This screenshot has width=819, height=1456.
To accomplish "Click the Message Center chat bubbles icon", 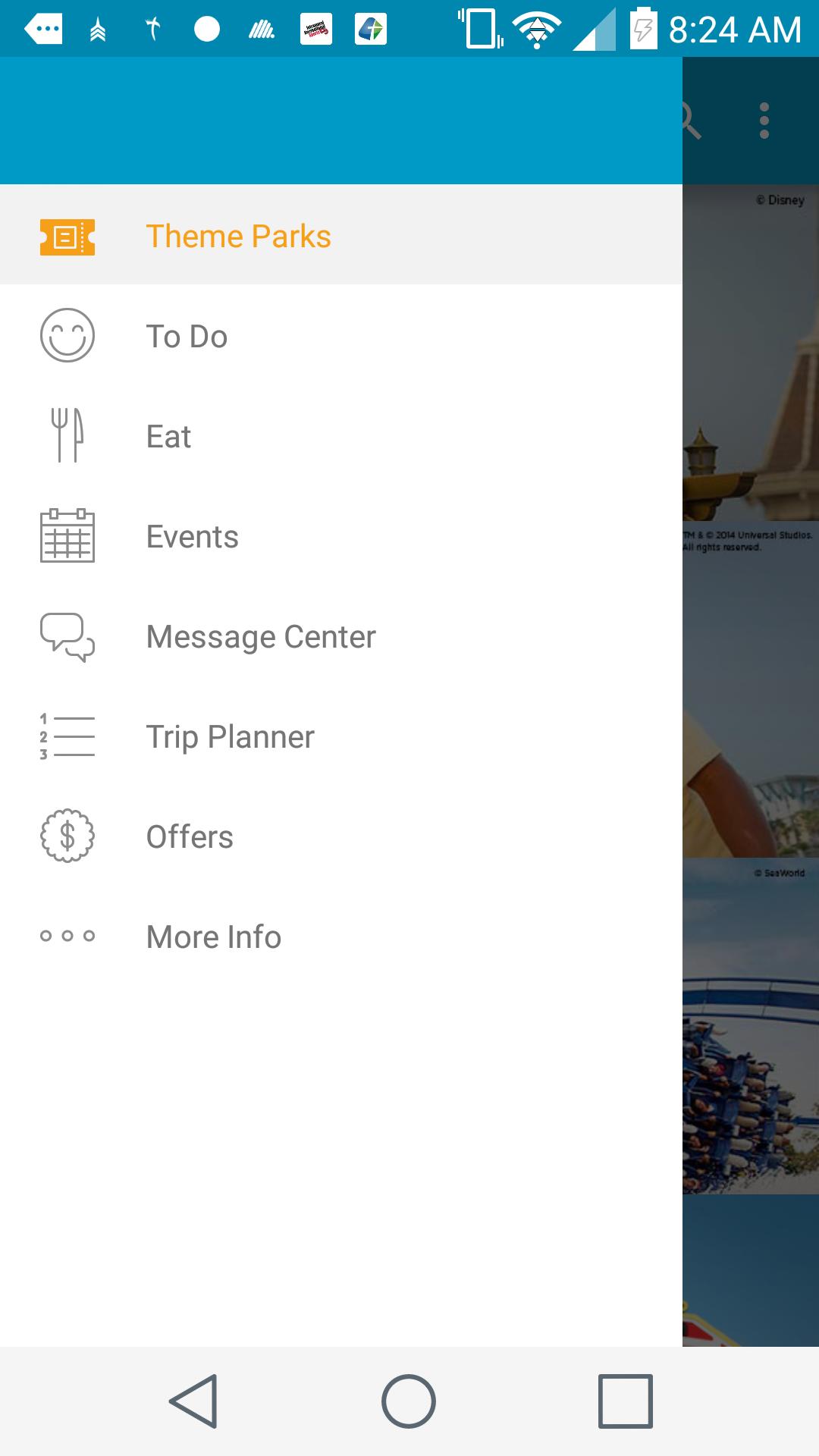I will click(67, 635).
